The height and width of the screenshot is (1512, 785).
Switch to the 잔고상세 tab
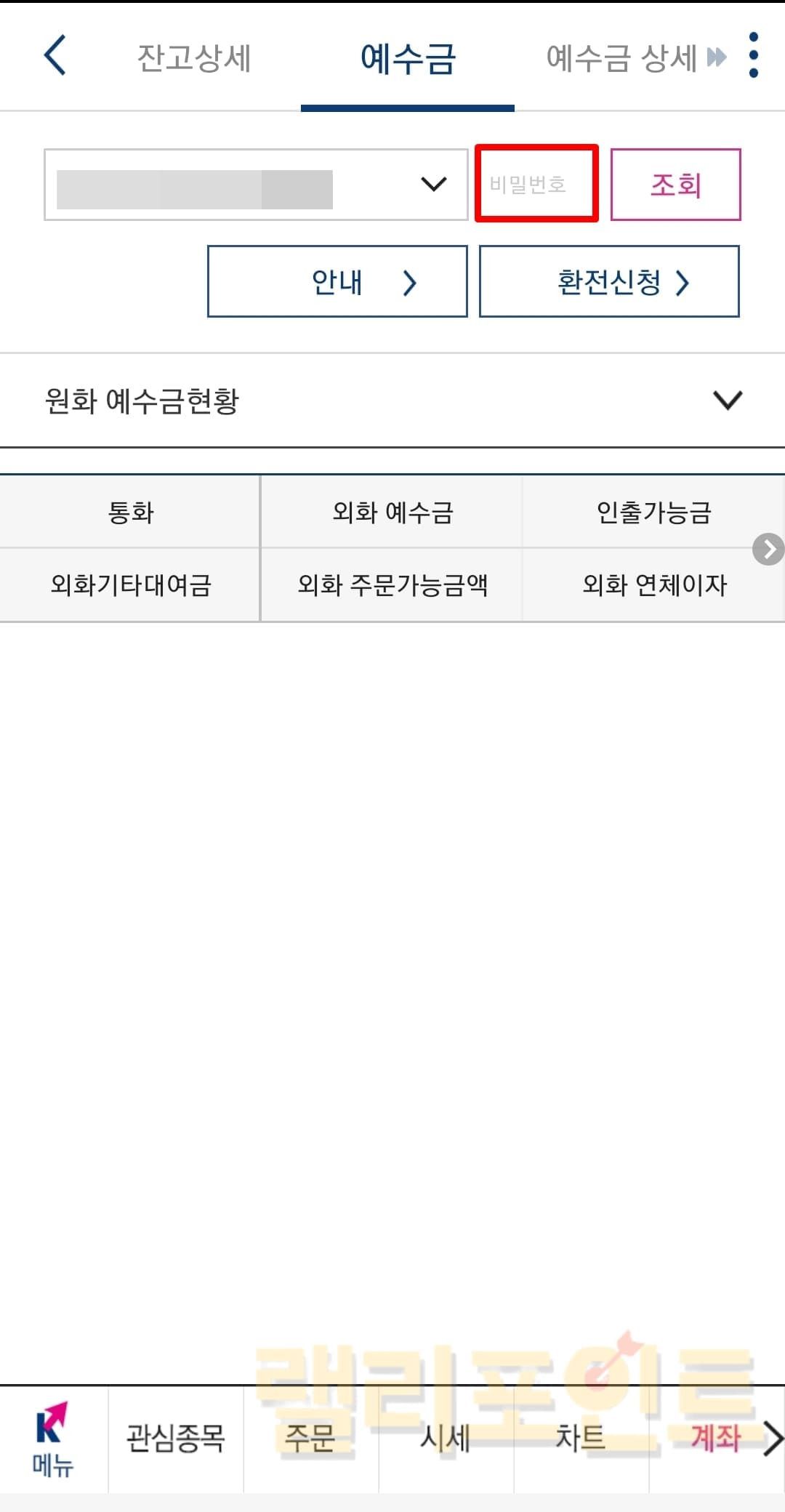click(194, 58)
